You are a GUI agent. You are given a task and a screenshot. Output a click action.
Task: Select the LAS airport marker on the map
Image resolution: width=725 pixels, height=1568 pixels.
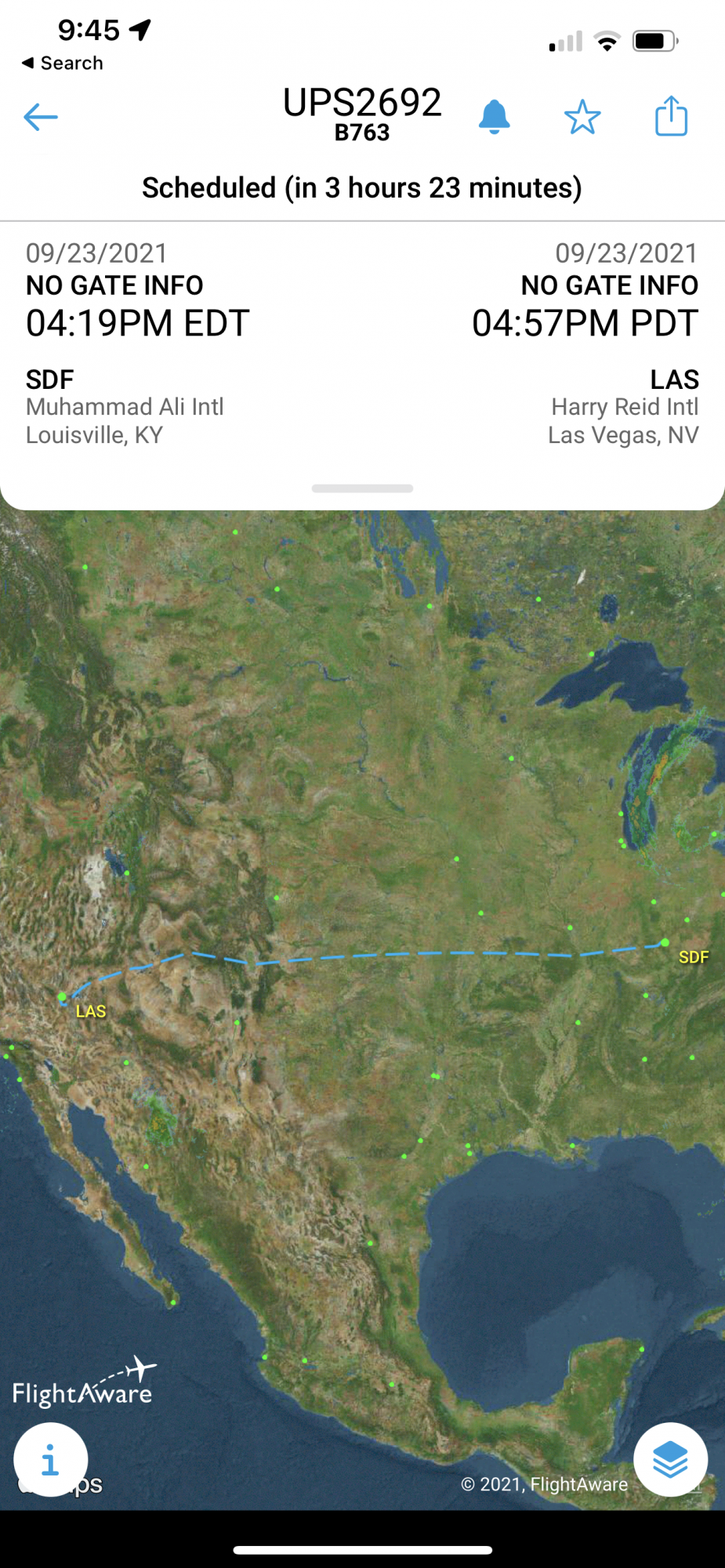click(62, 996)
